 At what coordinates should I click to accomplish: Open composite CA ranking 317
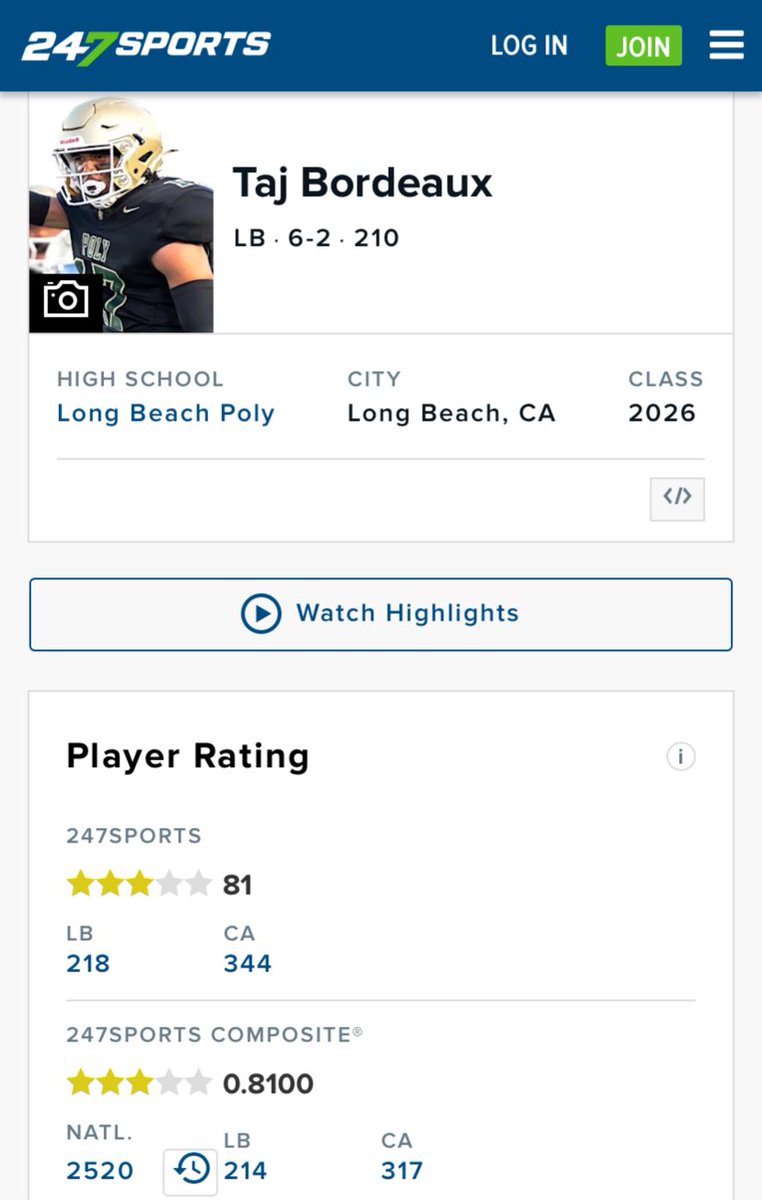[x=402, y=1170]
